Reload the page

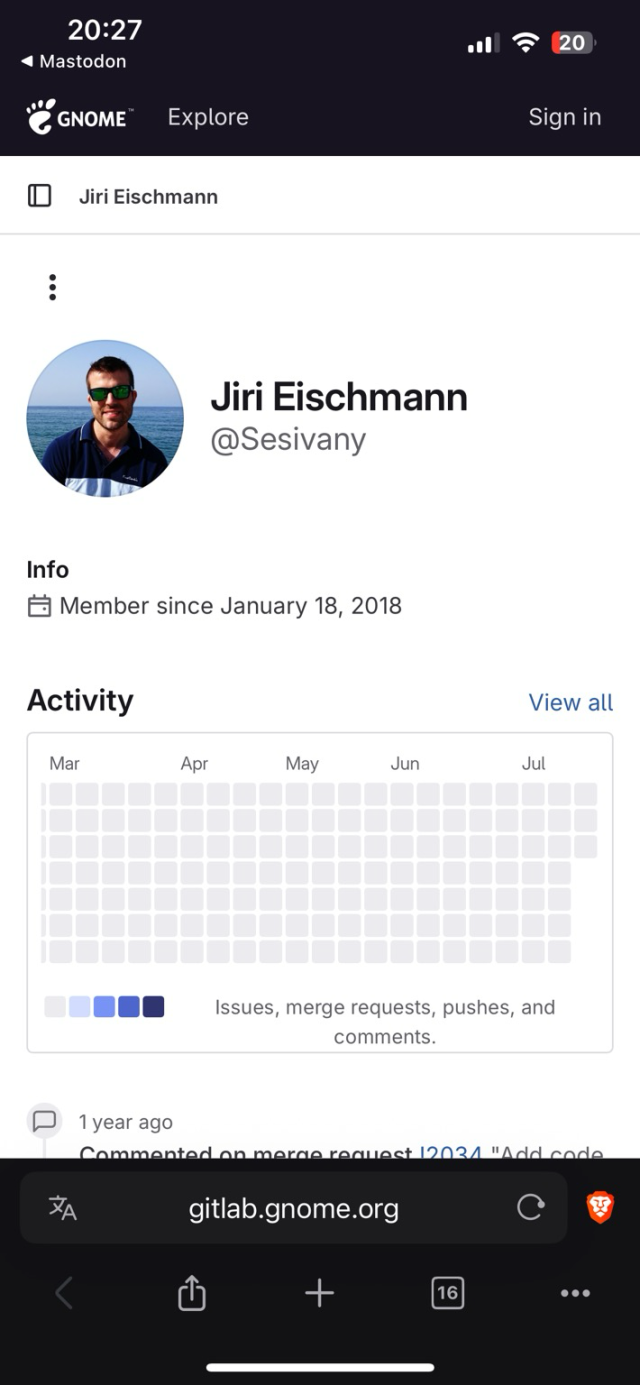(x=530, y=1208)
